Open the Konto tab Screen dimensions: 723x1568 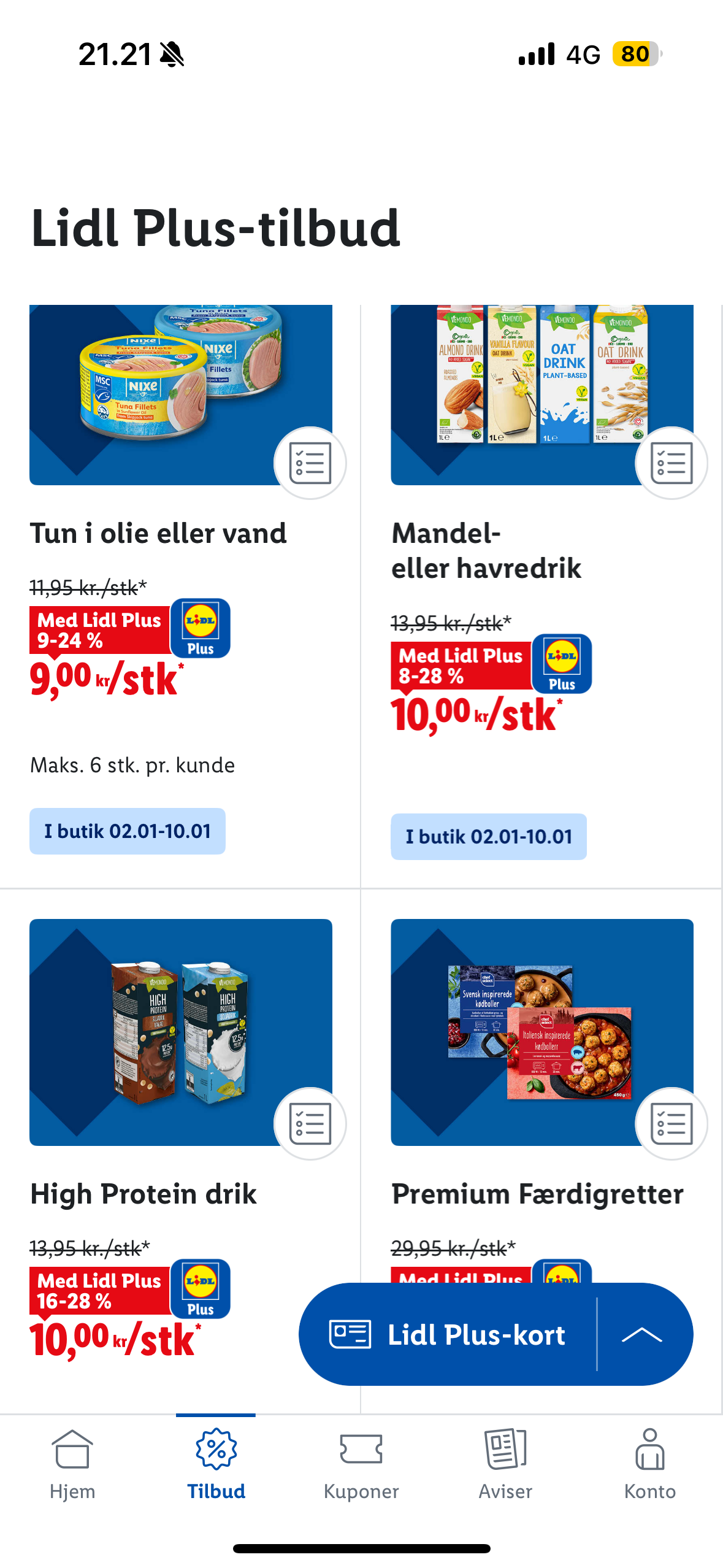coord(649,1464)
